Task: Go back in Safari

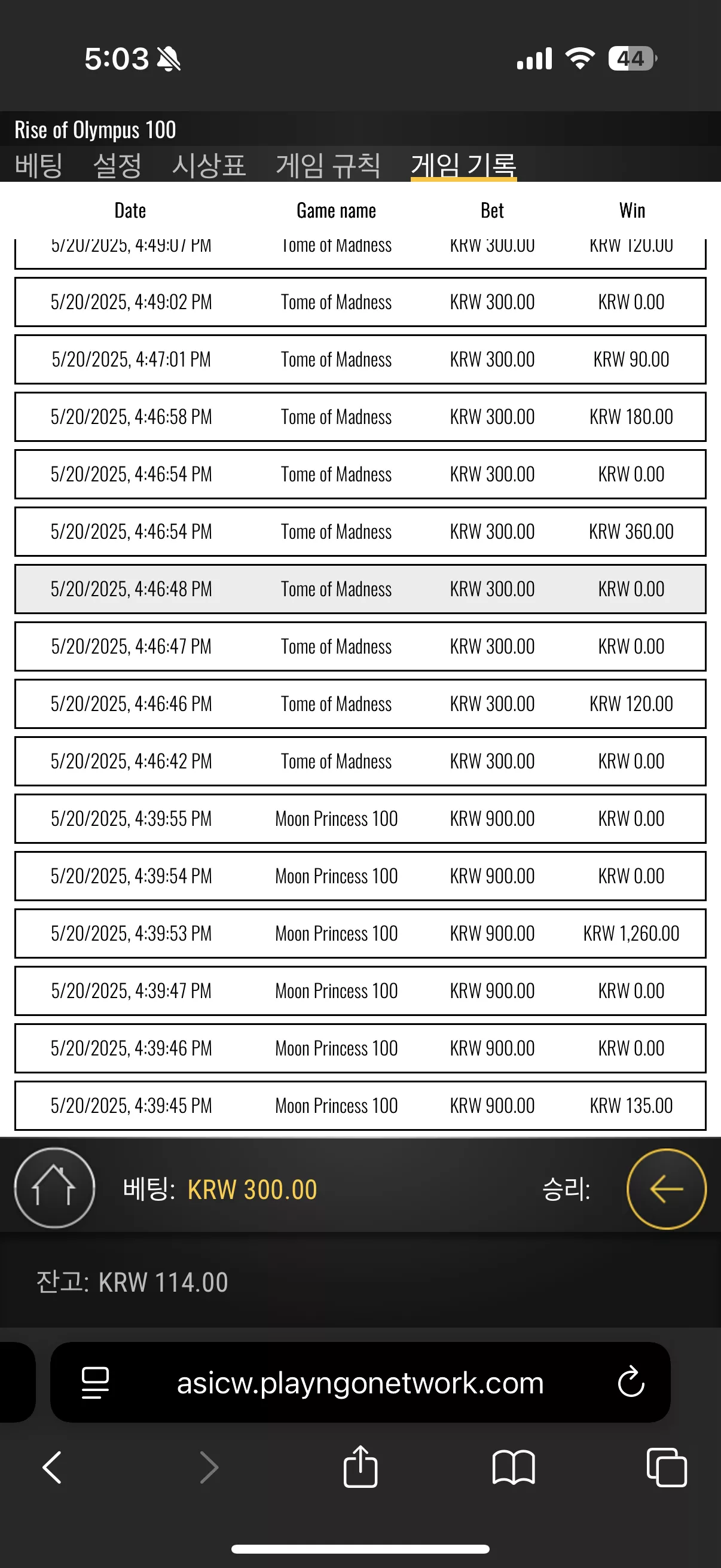Action: click(x=53, y=1468)
